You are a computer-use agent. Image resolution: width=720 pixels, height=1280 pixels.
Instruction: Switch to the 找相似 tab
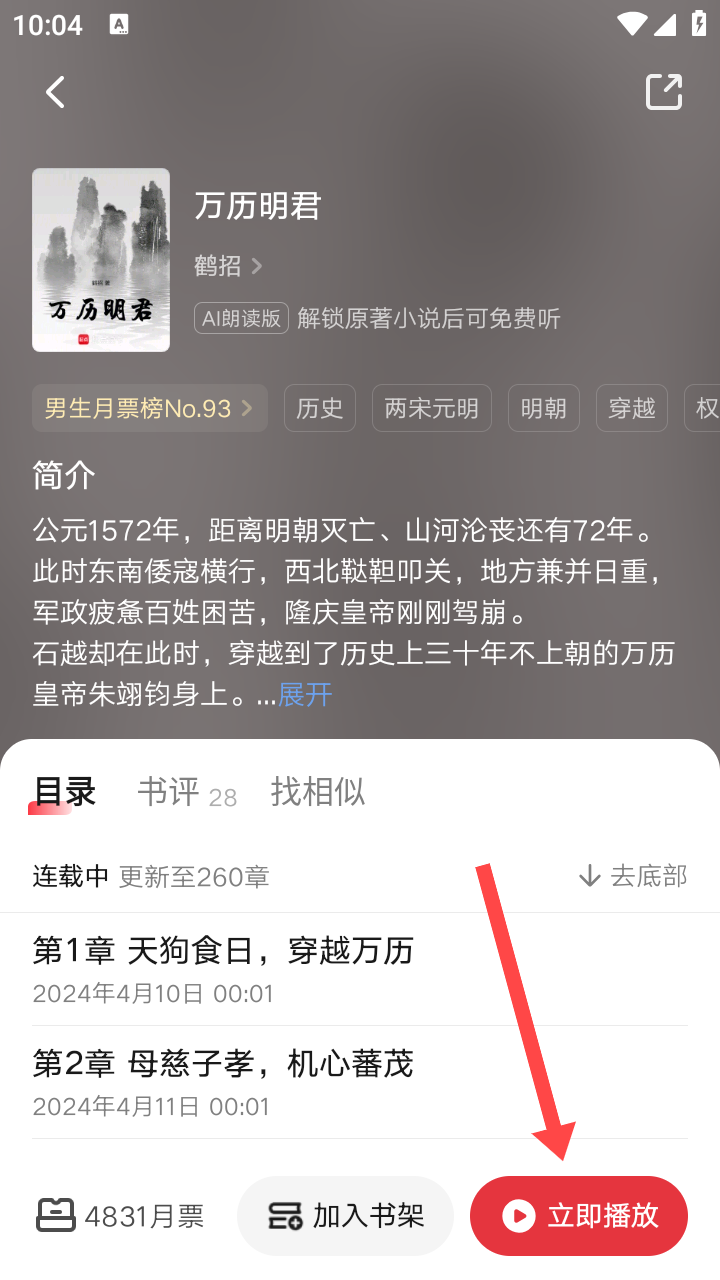coord(317,792)
